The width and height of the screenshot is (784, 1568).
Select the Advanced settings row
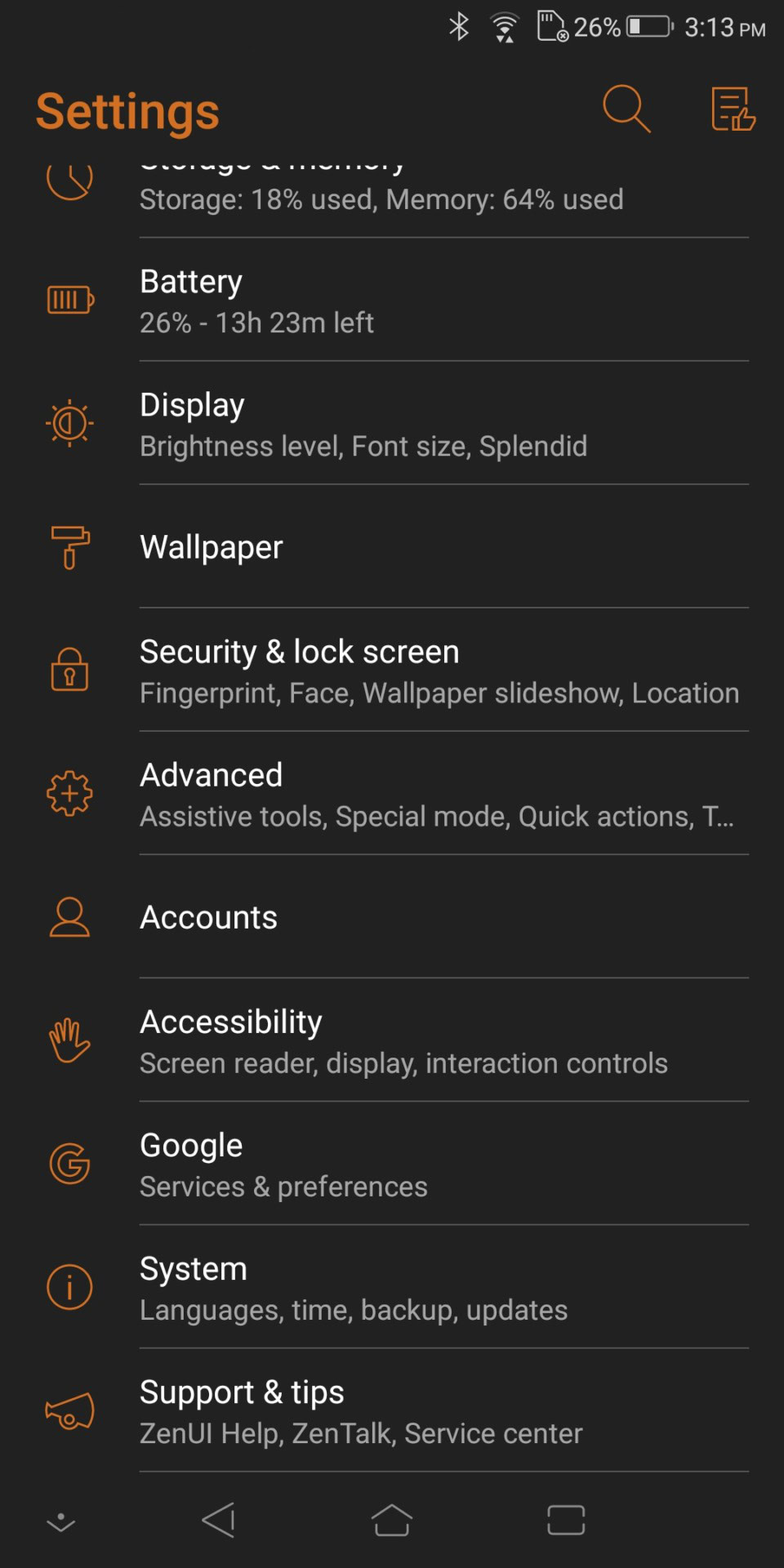point(392,794)
